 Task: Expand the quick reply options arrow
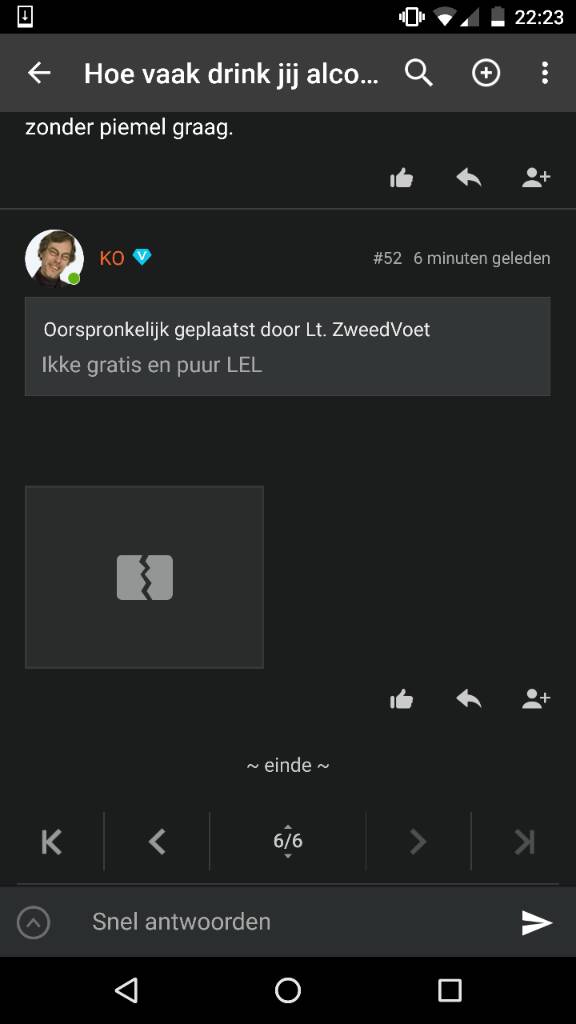(x=33, y=923)
